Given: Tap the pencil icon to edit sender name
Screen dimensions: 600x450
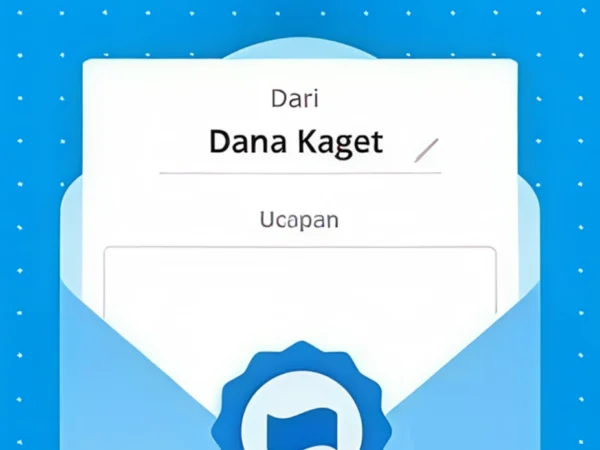Looking at the screenshot, I should pyautogui.click(x=427, y=149).
